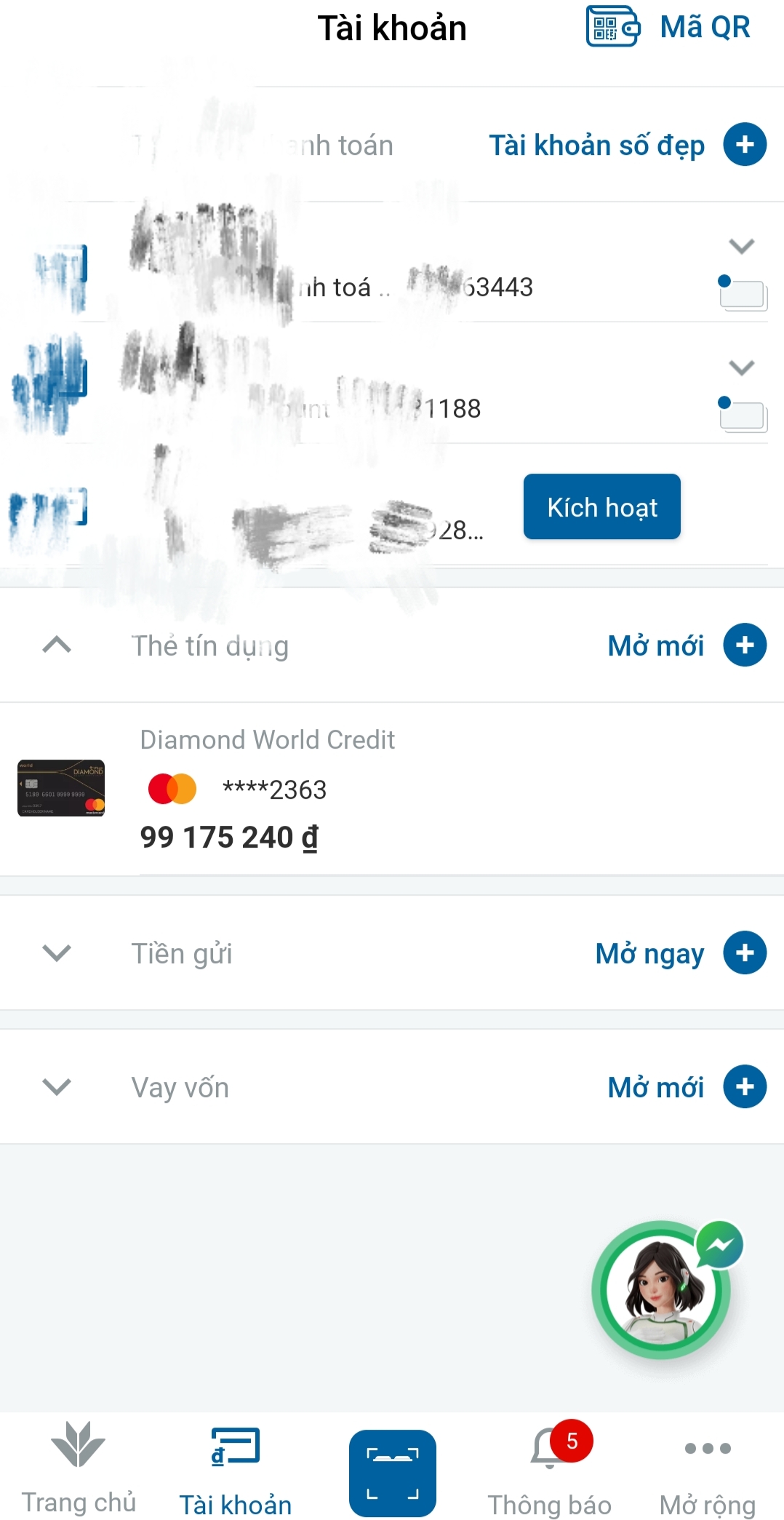The height and width of the screenshot is (1520, 784).
Task: Tap the Kích hoạt button
Action: (x=601, y=507)
